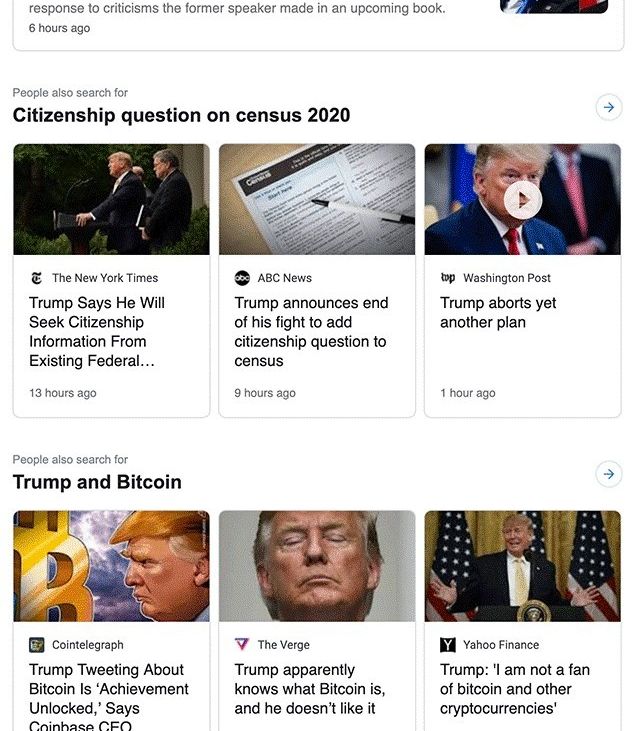
Task: View The Verge article on Trump and Bitcoin
Action: coord(310,689)
